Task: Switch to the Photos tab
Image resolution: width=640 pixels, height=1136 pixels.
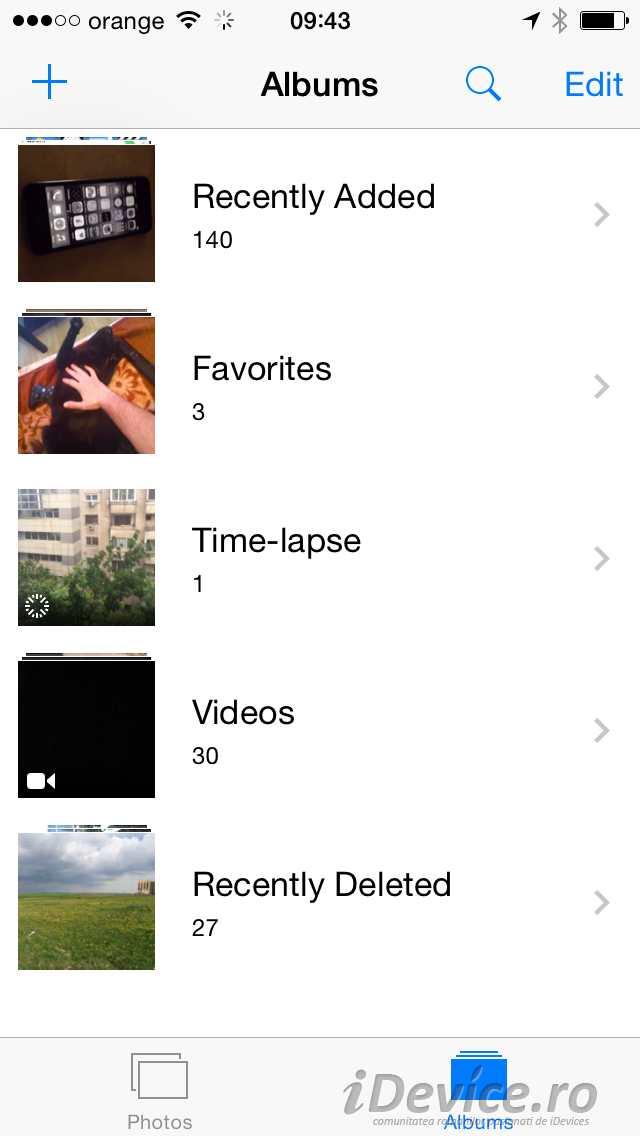Action: click(x=160, y=1090)
